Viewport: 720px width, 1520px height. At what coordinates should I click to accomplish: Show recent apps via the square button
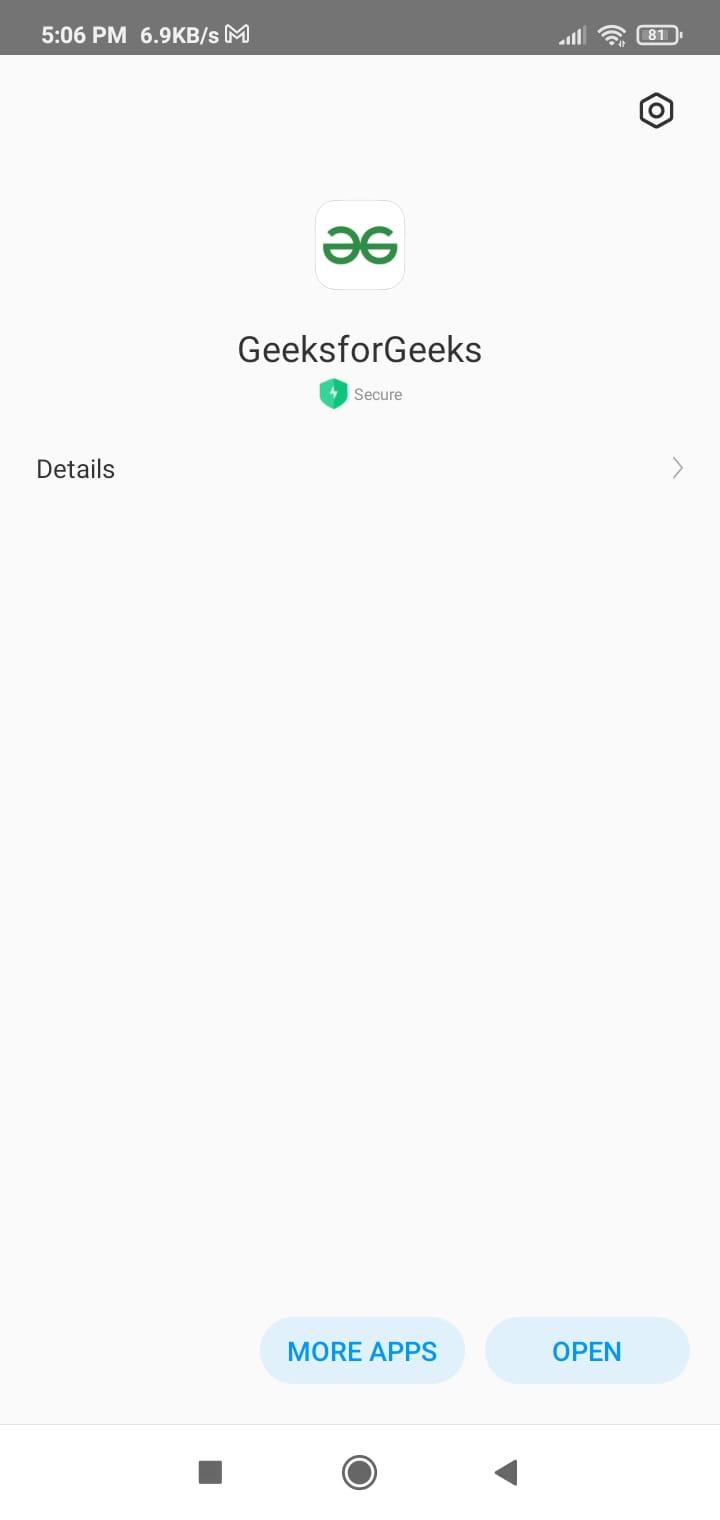pyautogui.click(x=210, y=1472)
